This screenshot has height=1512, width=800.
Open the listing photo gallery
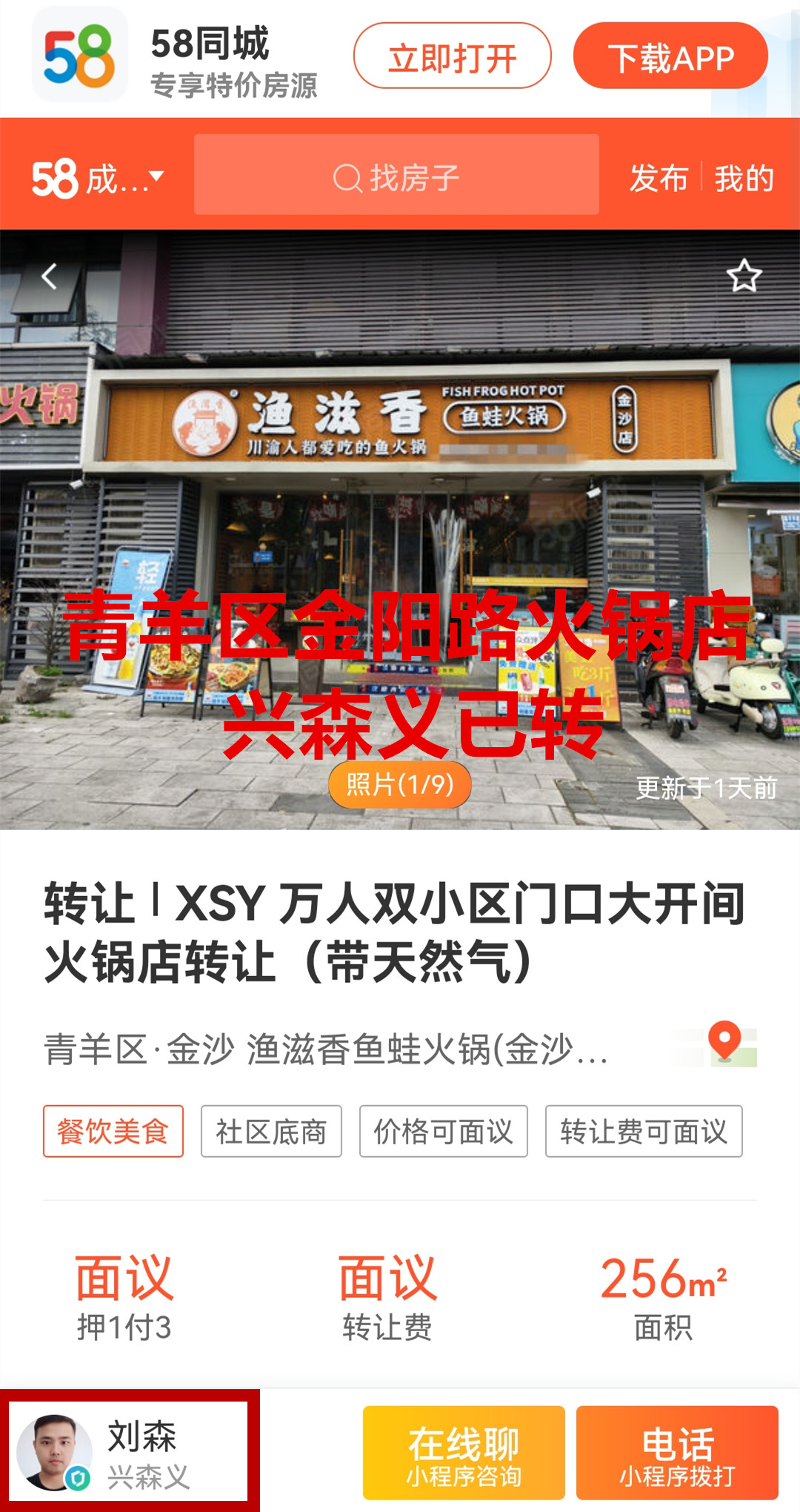[400, 784]
